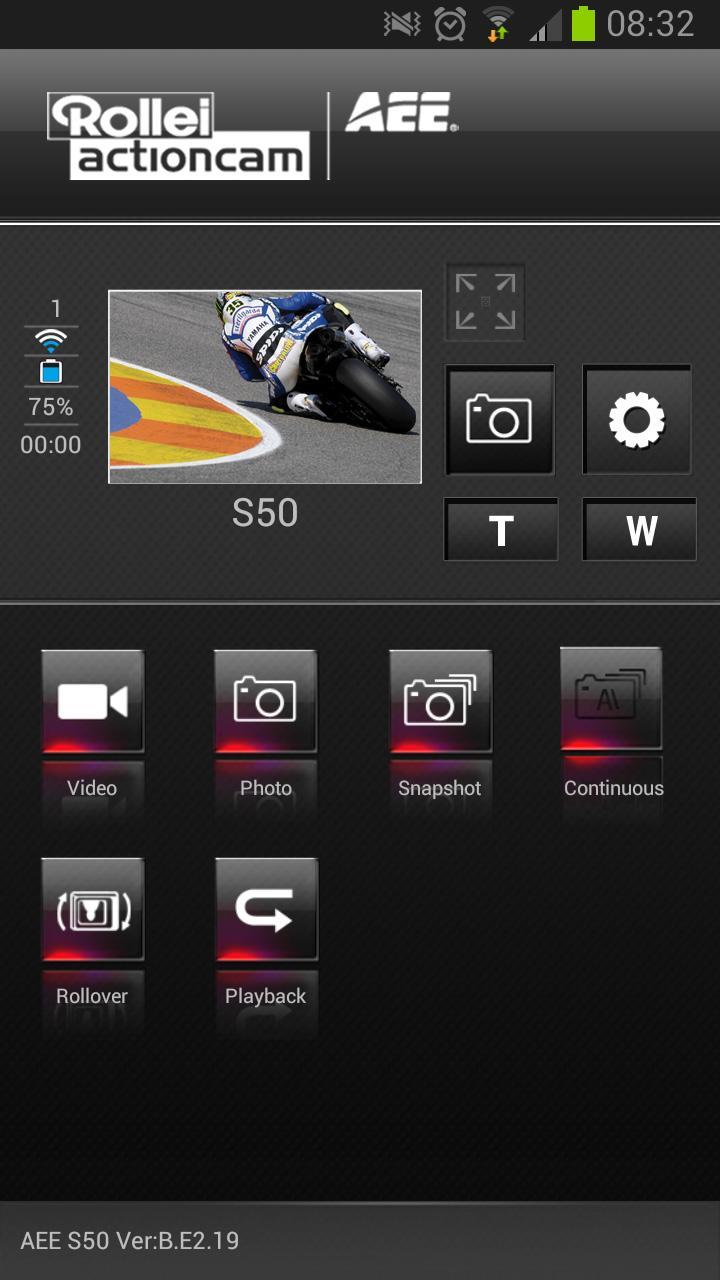Expand the camera preview to fullscreen
Viewport: 720px width, 1280px height.
click(x=485, y=302)
